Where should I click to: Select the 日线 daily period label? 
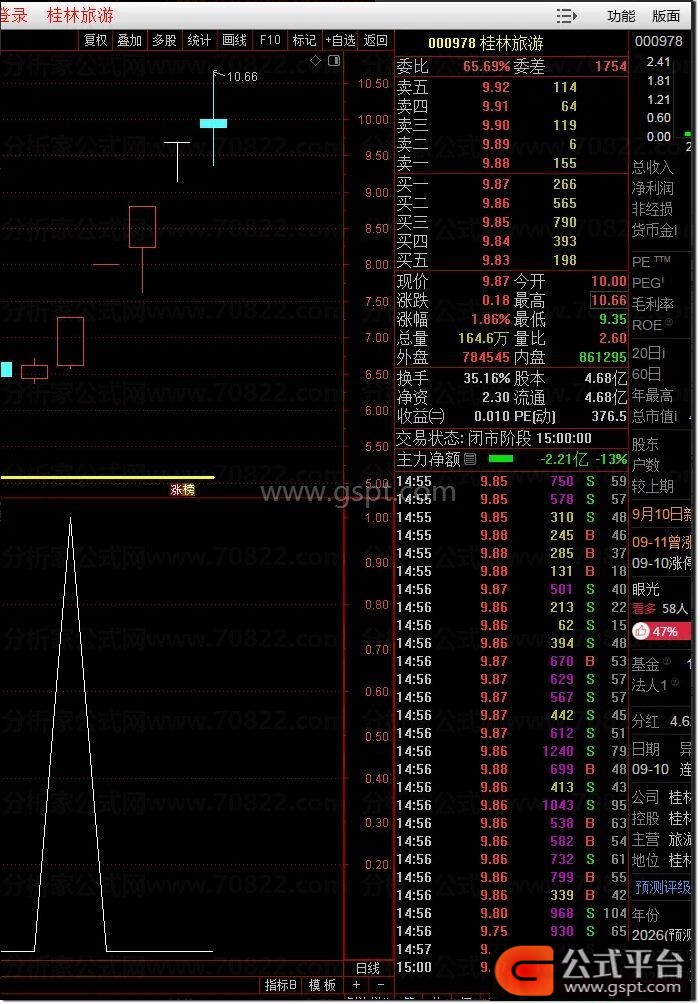(368, 968)
